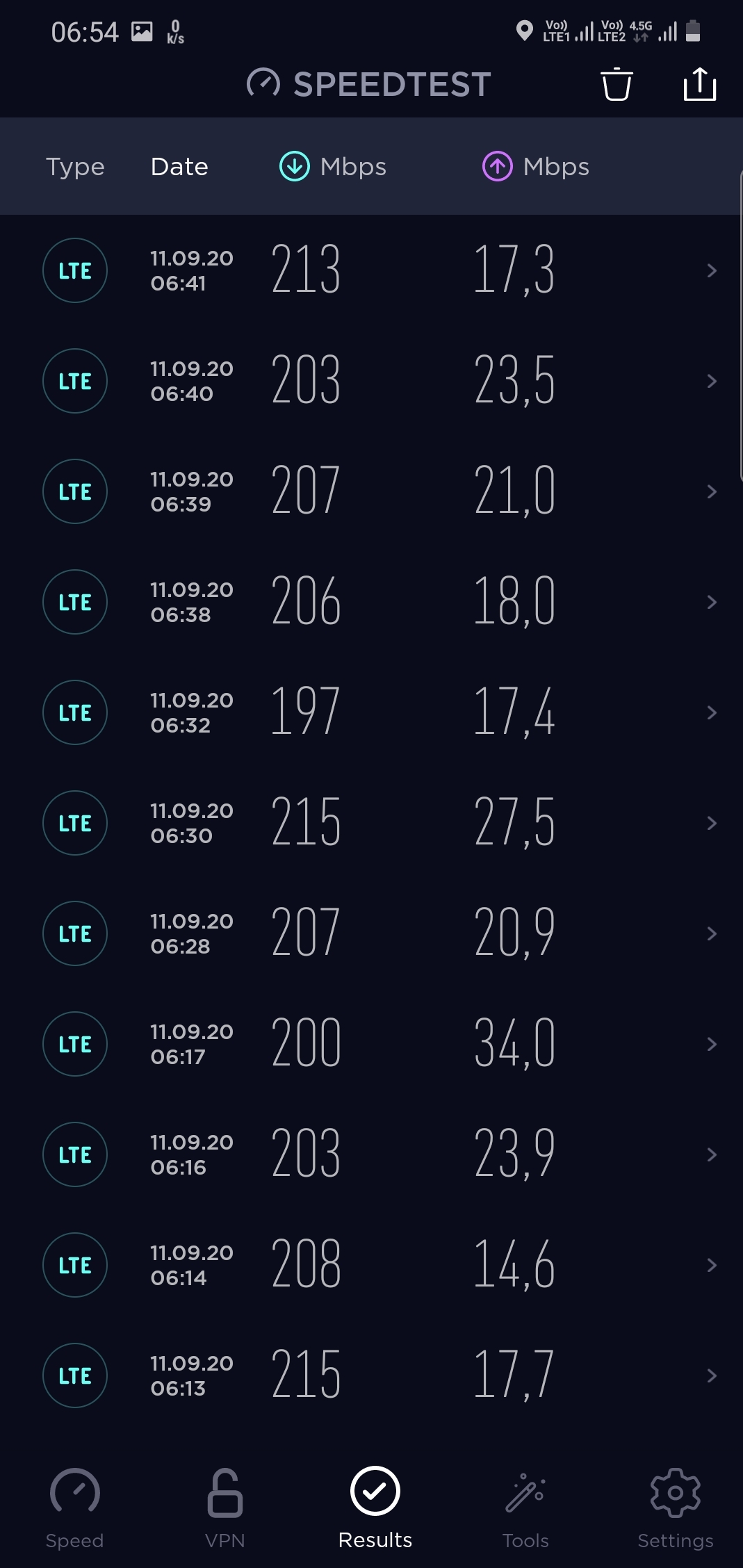This screenshot has height=1568, width=743.
Task: View the 06:28 test details
Action: click(371, 933)
